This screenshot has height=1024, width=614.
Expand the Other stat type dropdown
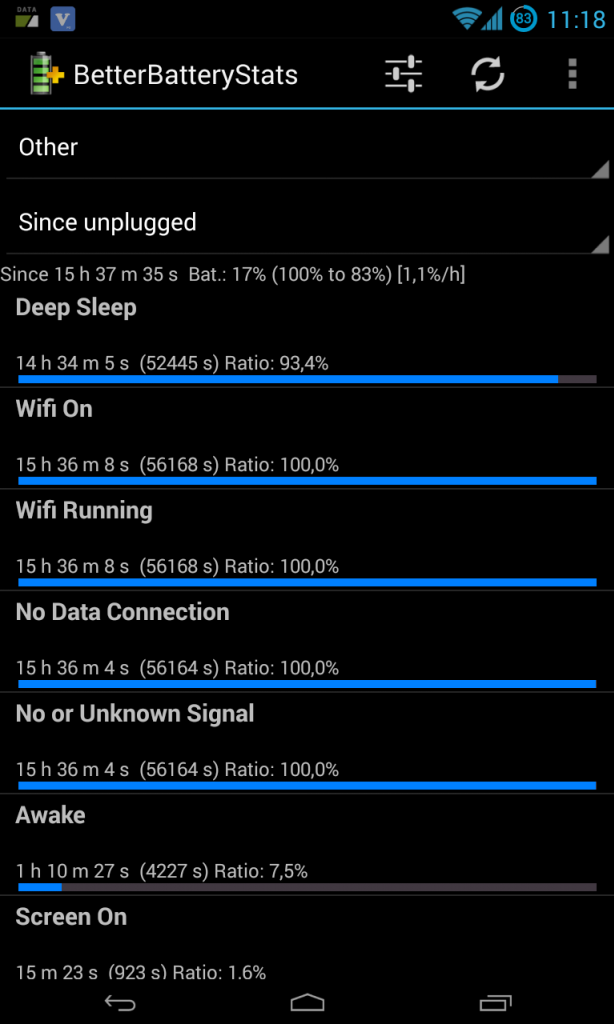(307, 147)
